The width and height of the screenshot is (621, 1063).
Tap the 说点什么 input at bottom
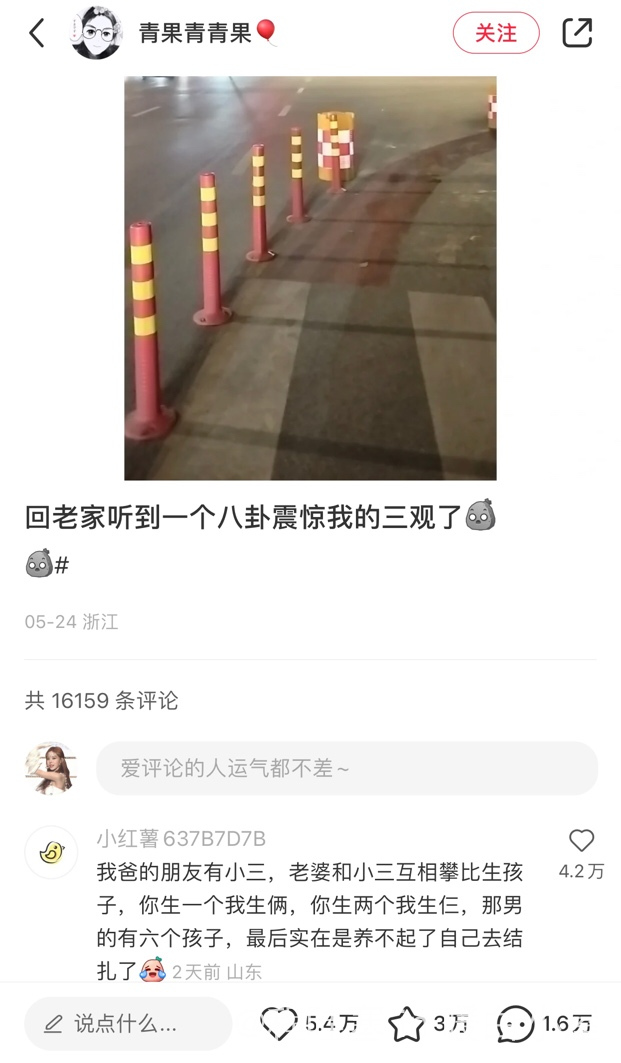[128, 1023]
